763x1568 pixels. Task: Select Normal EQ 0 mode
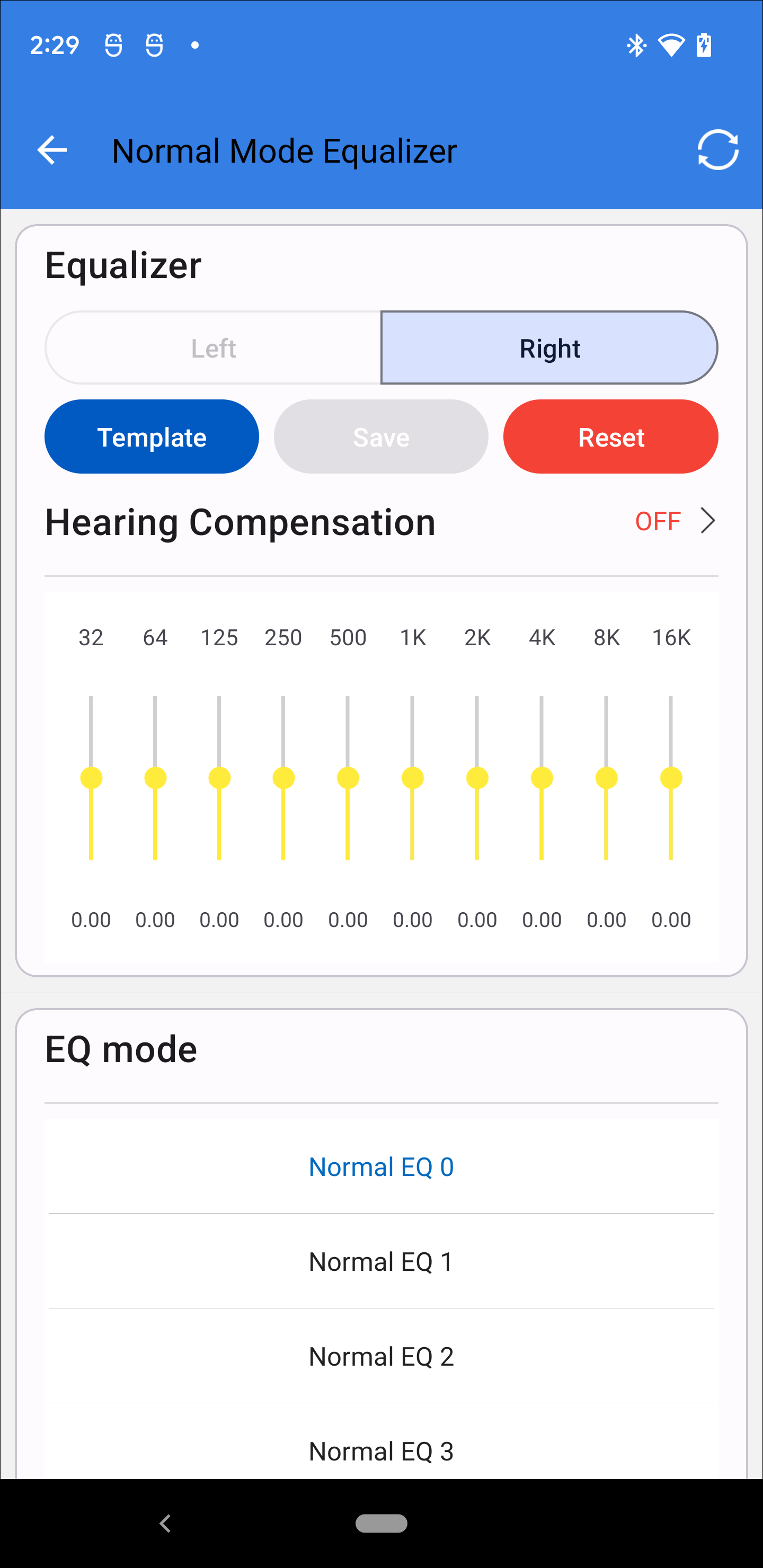(381, 1167)
